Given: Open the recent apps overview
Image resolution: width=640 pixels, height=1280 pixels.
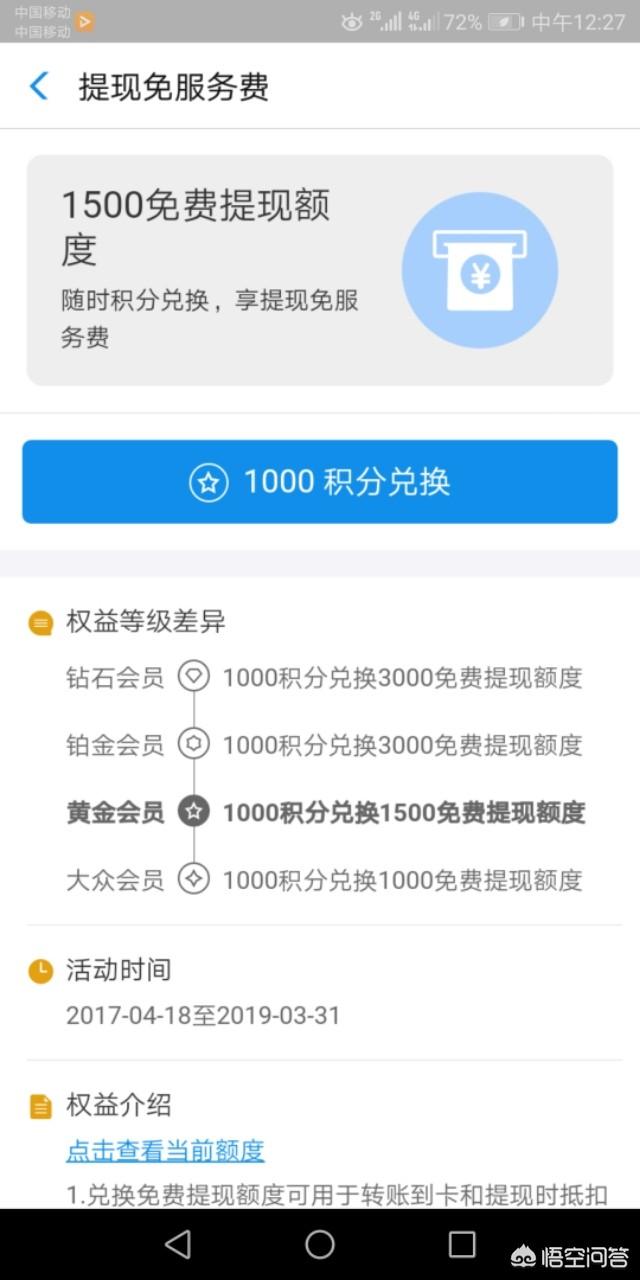Looking at the screenshot, I should pos(462,1244).
